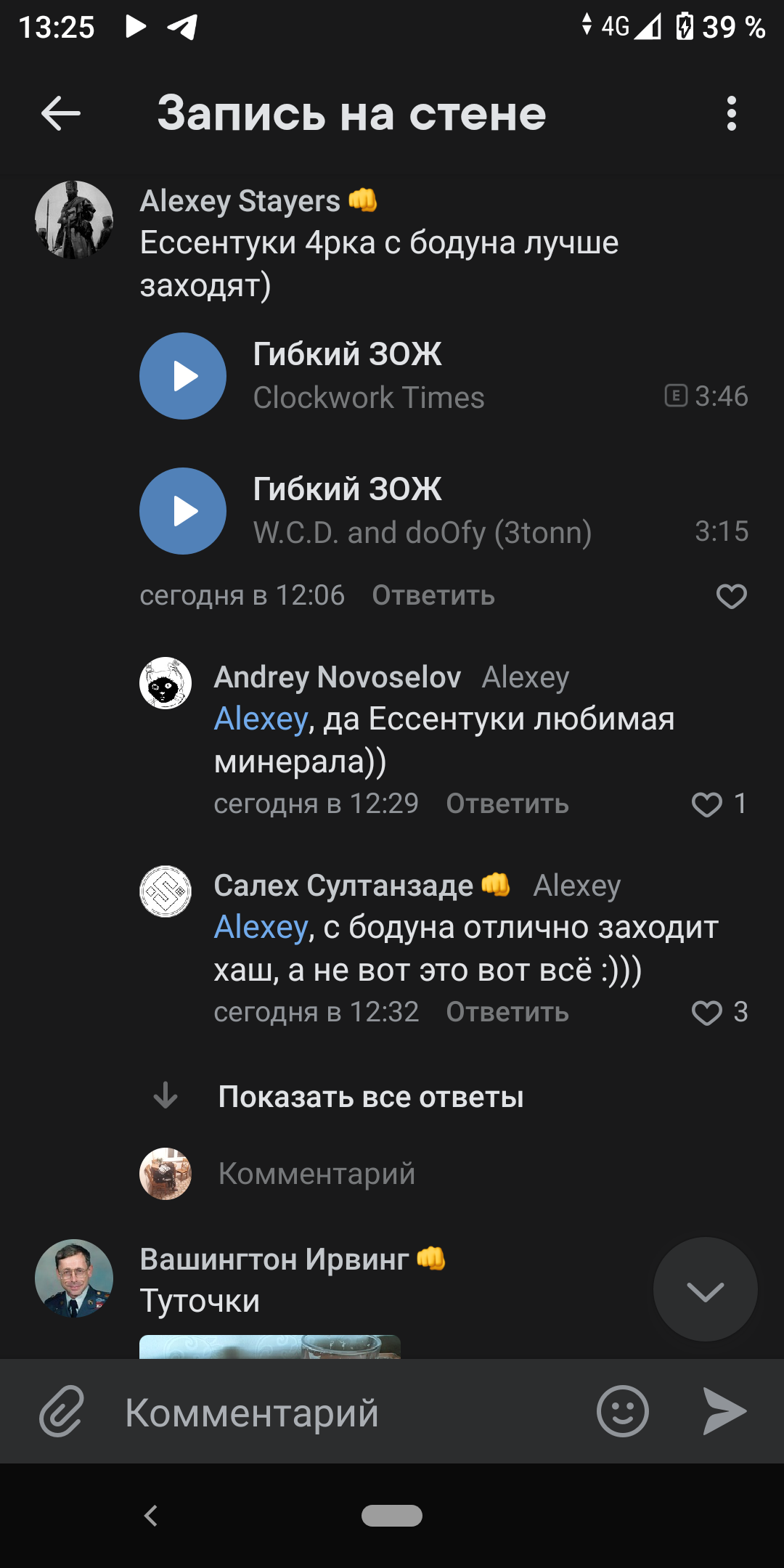Tap Ответить under Andrey Novoselov's reply
Viewport: 784px width, 1568px height.
tap(507, 804)
